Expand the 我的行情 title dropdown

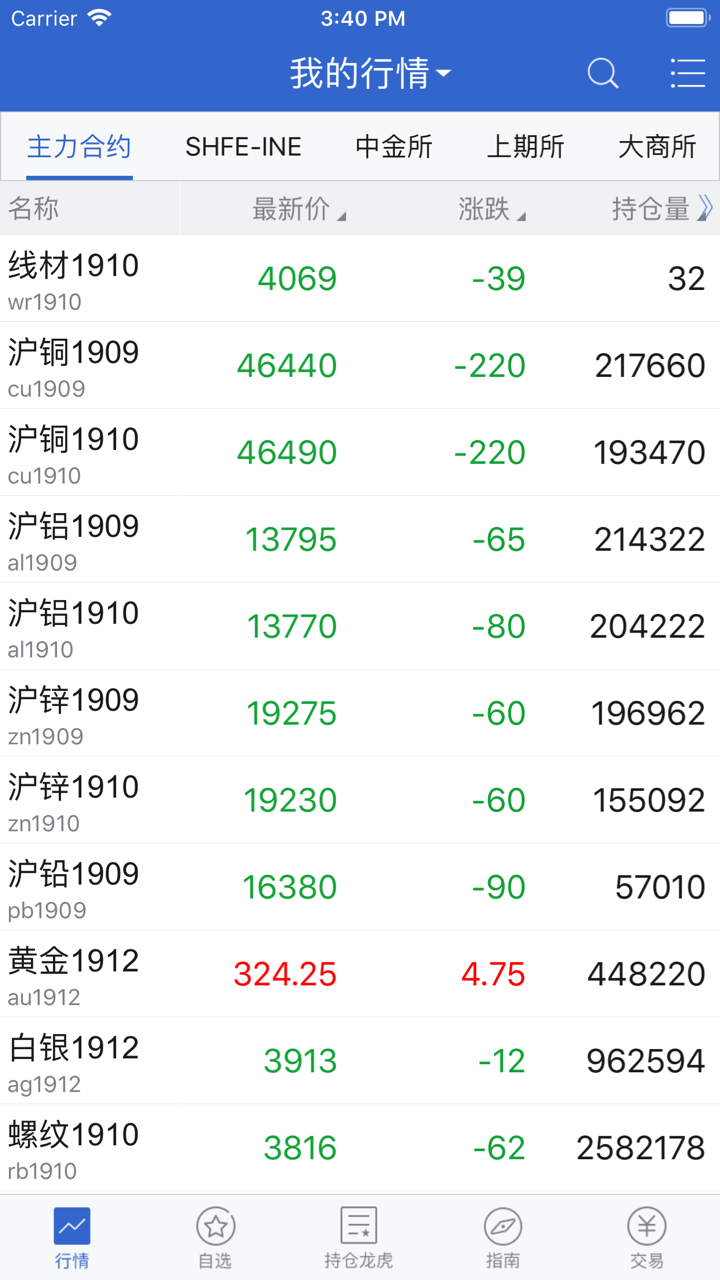point(370,73)
